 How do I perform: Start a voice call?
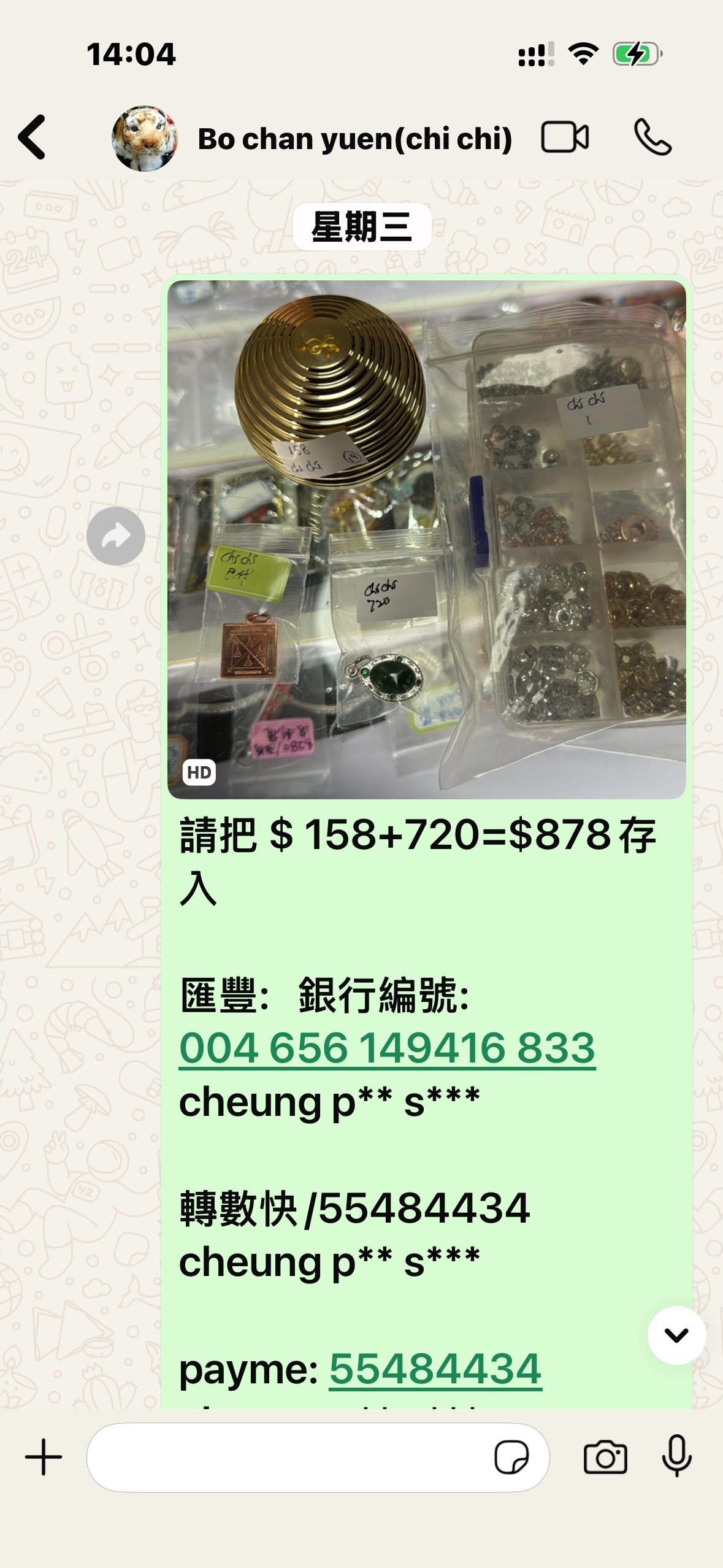click(652, 137)
